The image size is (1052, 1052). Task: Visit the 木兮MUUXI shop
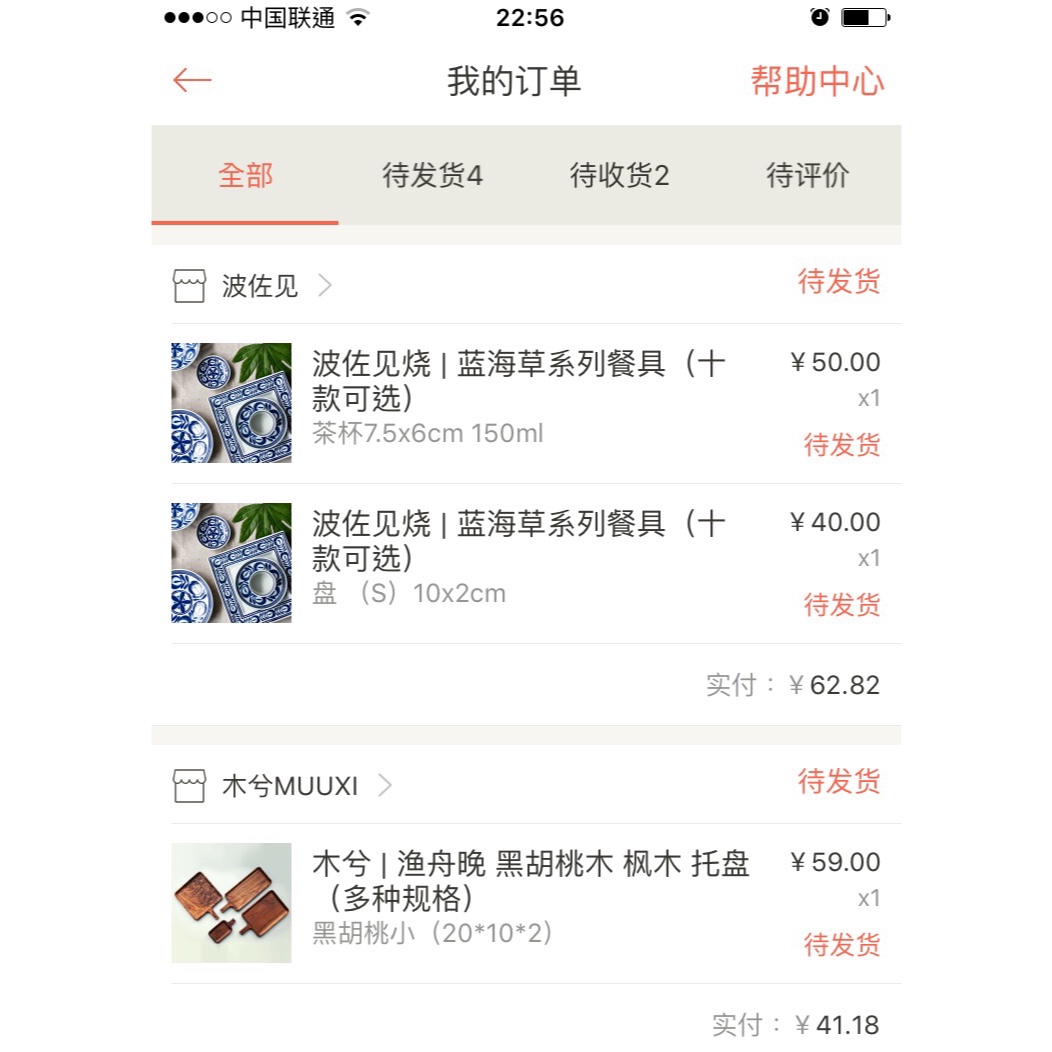click(289, 786)
